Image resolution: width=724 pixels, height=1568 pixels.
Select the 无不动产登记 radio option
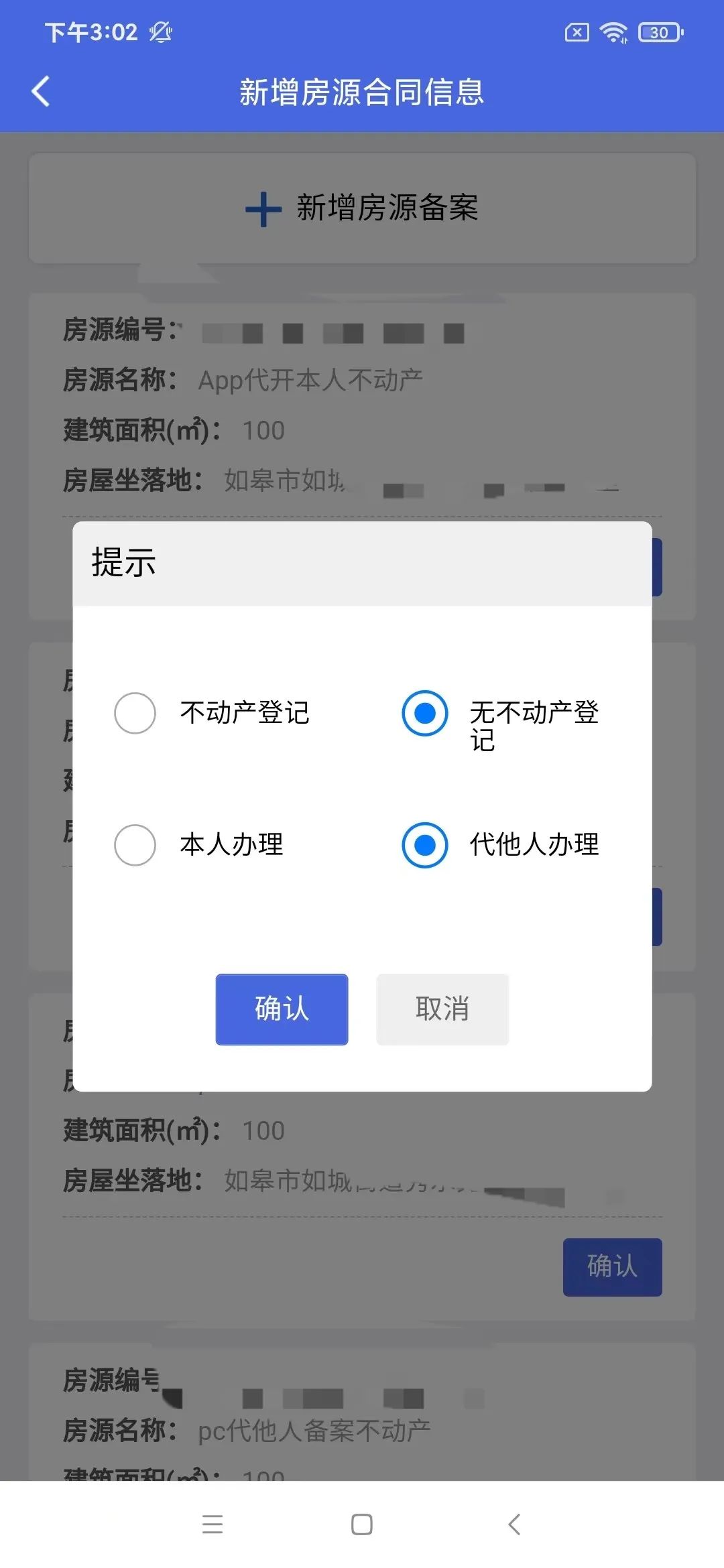[424, 713]
